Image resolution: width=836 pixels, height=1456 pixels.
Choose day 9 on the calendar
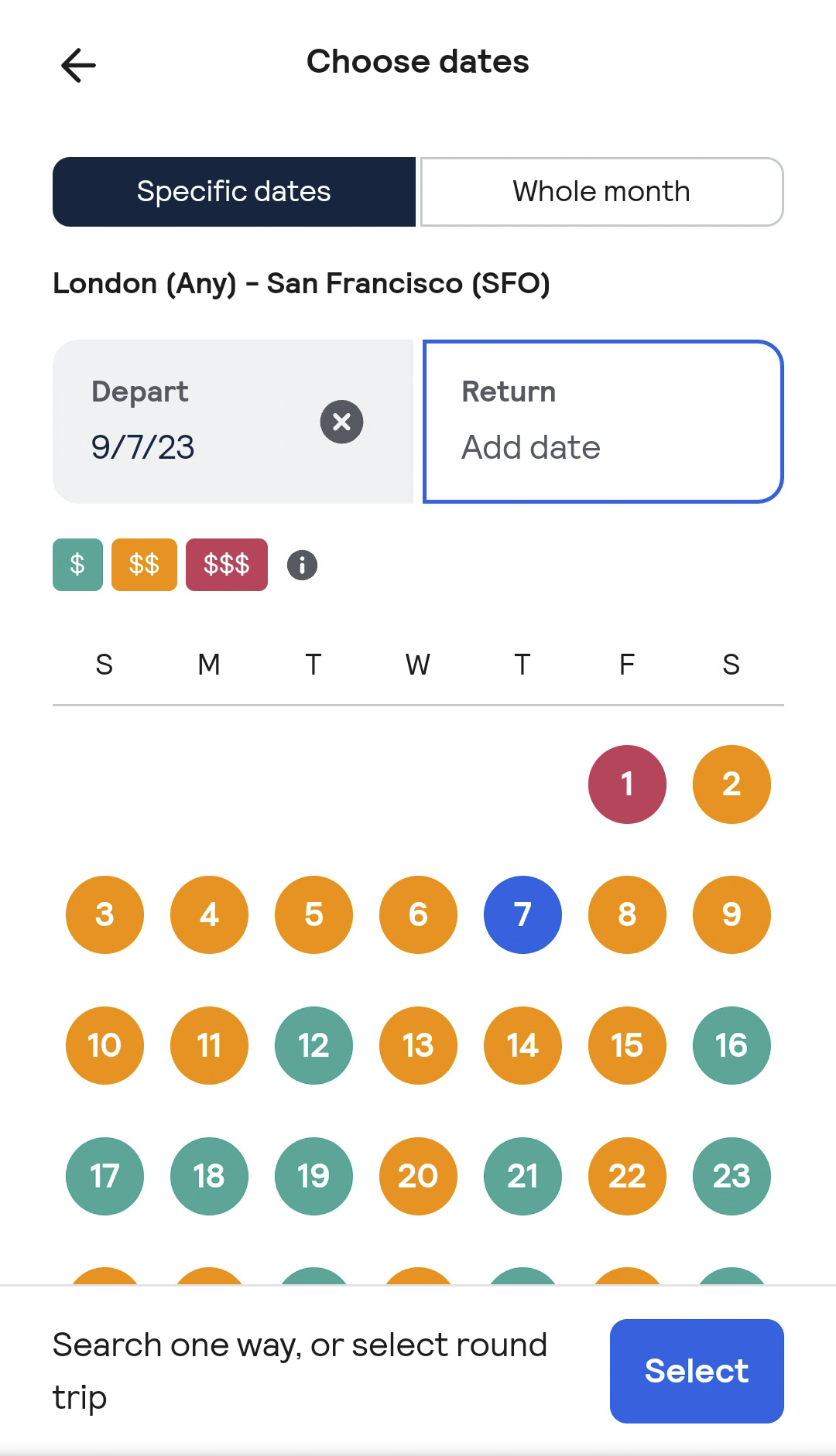pyautogui.click(x=731, y=914)
